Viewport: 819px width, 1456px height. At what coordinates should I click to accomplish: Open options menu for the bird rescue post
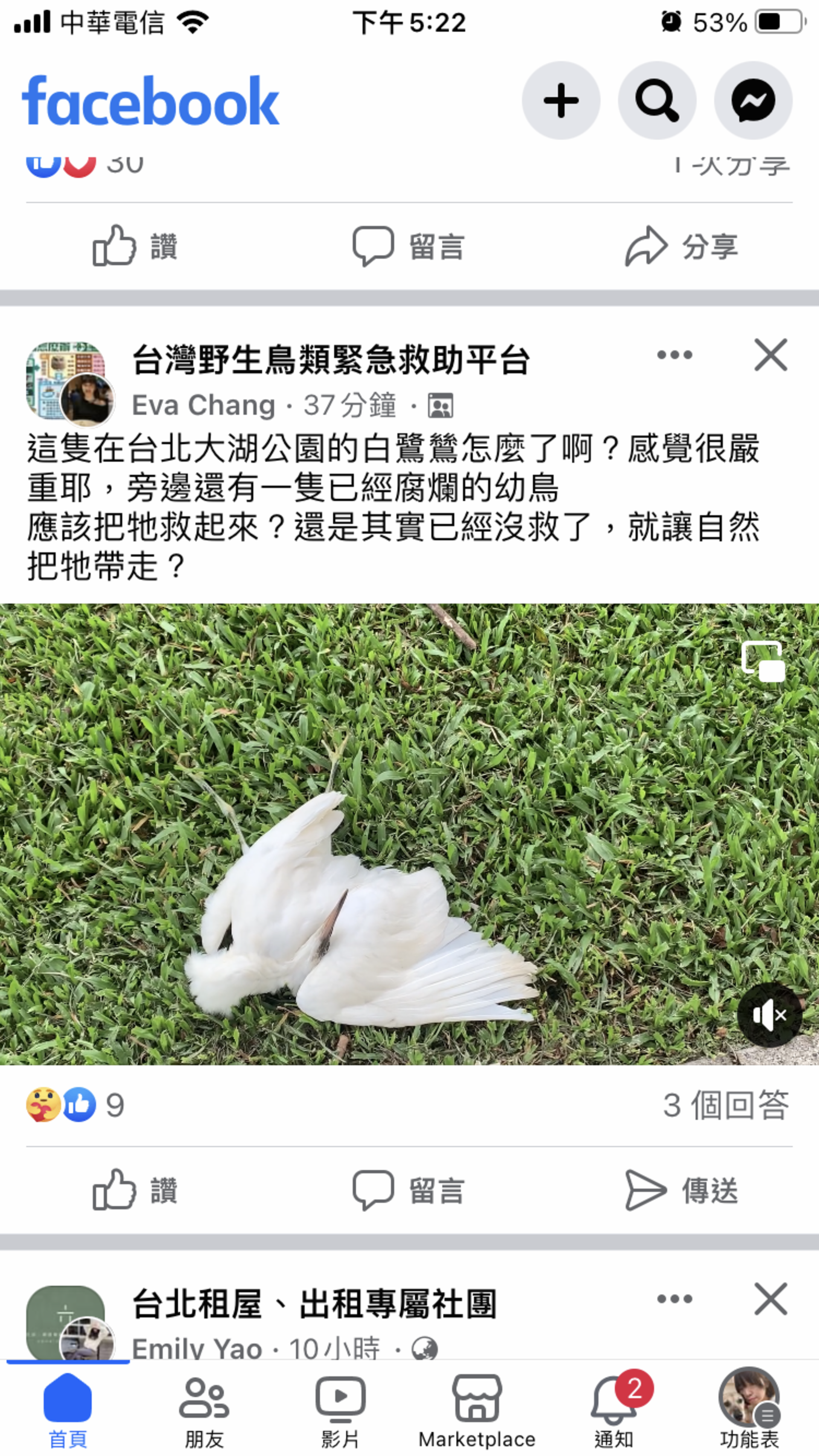(x=674, y=355)
